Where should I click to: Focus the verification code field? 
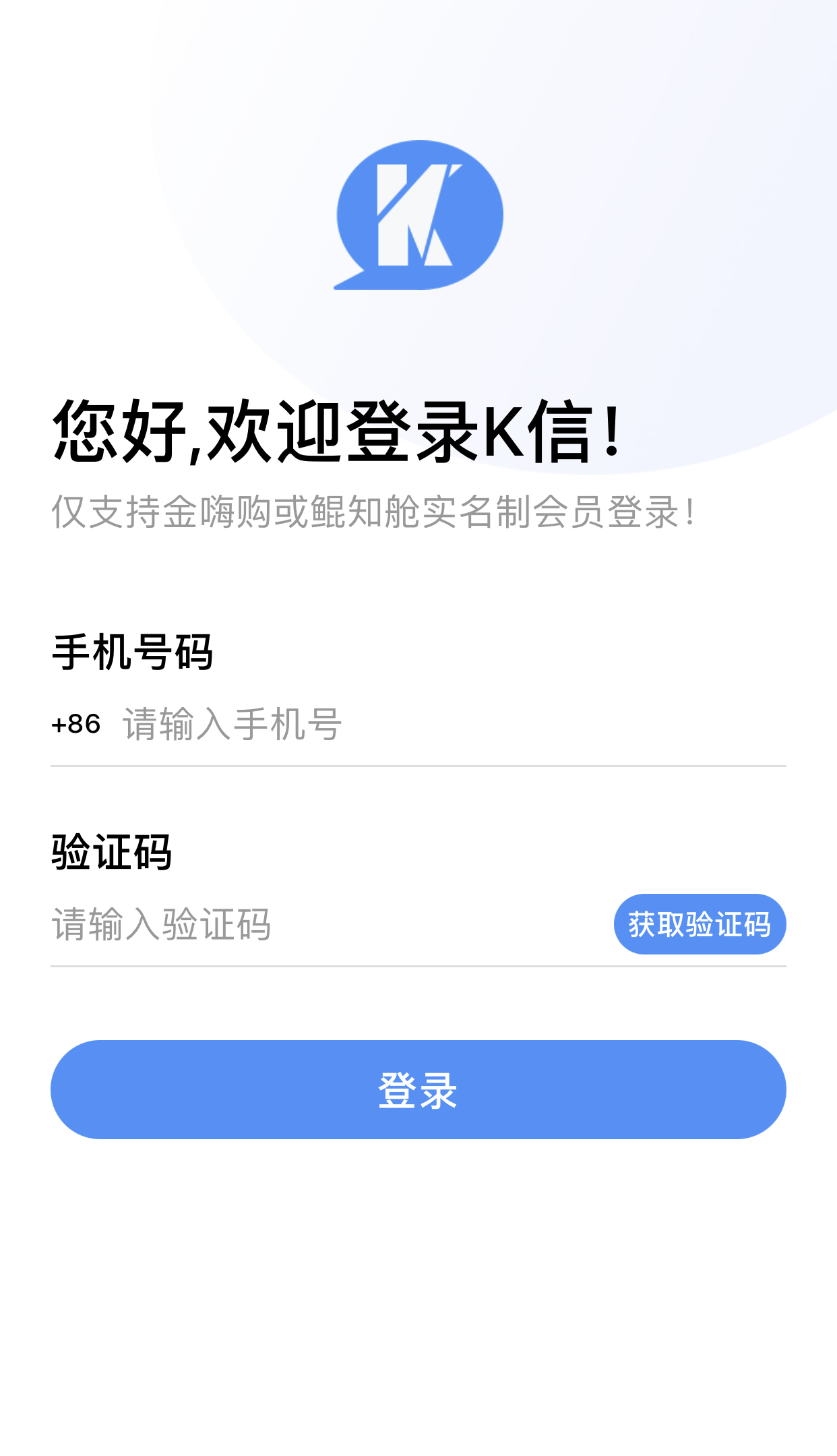coord(323,924)
